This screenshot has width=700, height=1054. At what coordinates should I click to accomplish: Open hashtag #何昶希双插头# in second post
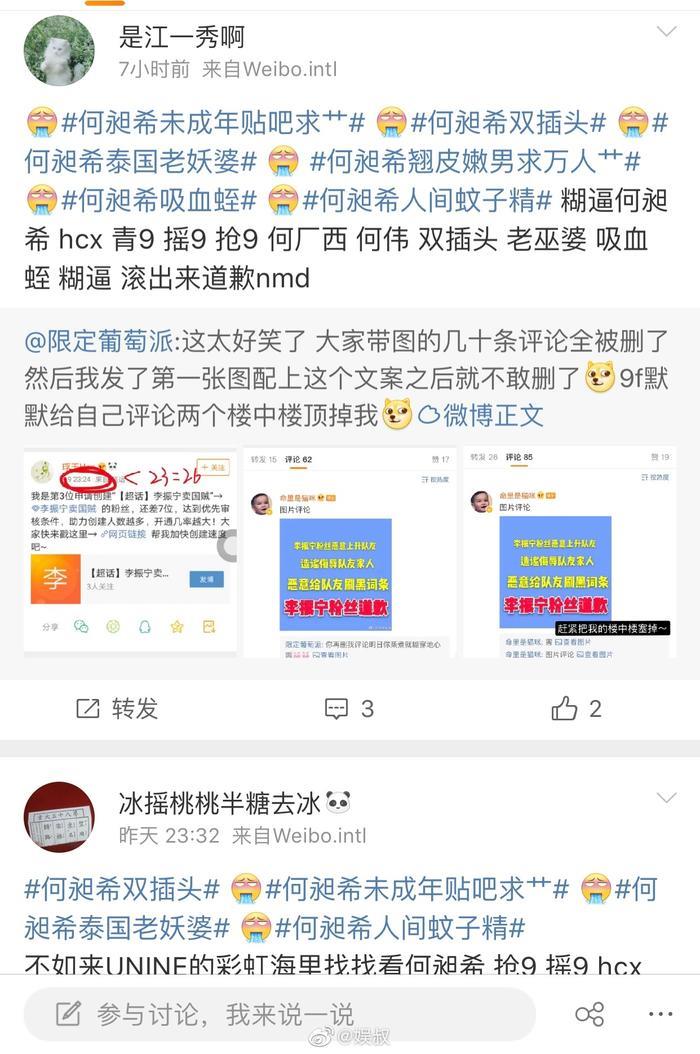(122, 888)
